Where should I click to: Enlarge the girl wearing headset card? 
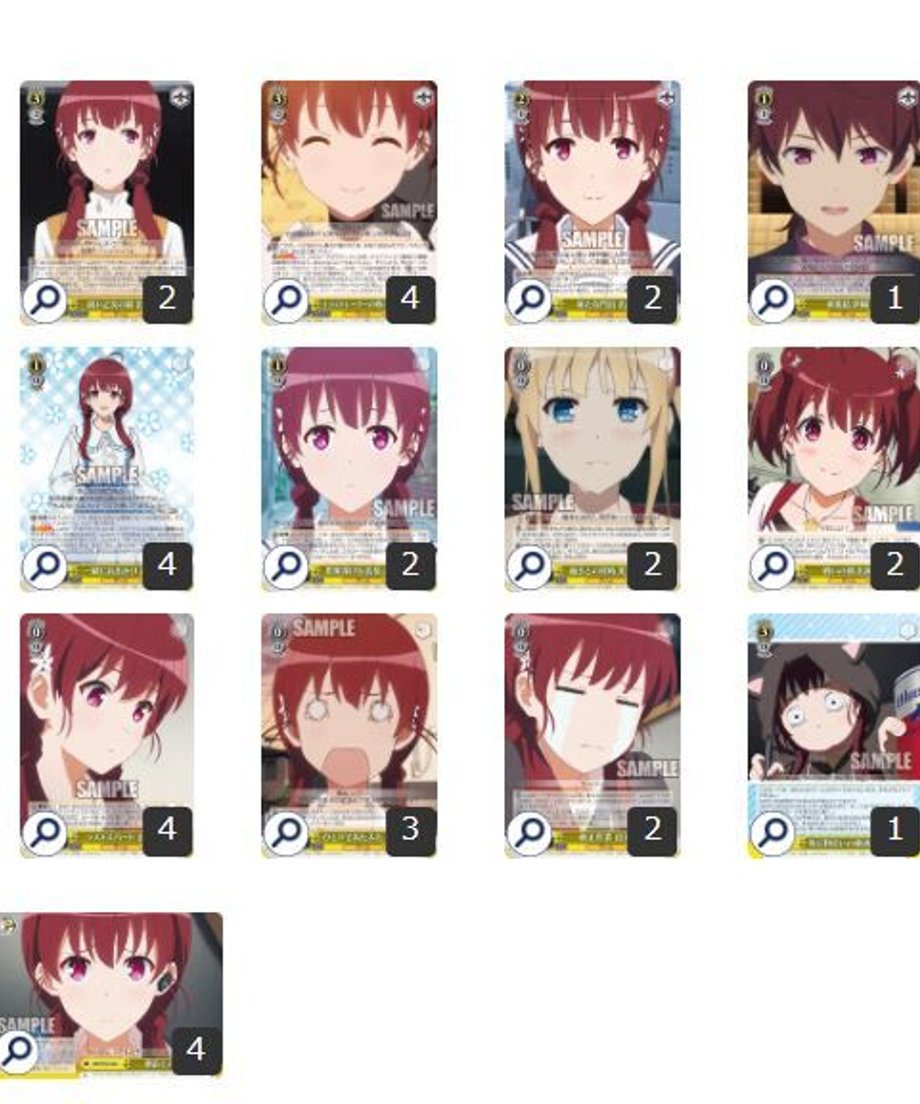[x=18, y=1051]
